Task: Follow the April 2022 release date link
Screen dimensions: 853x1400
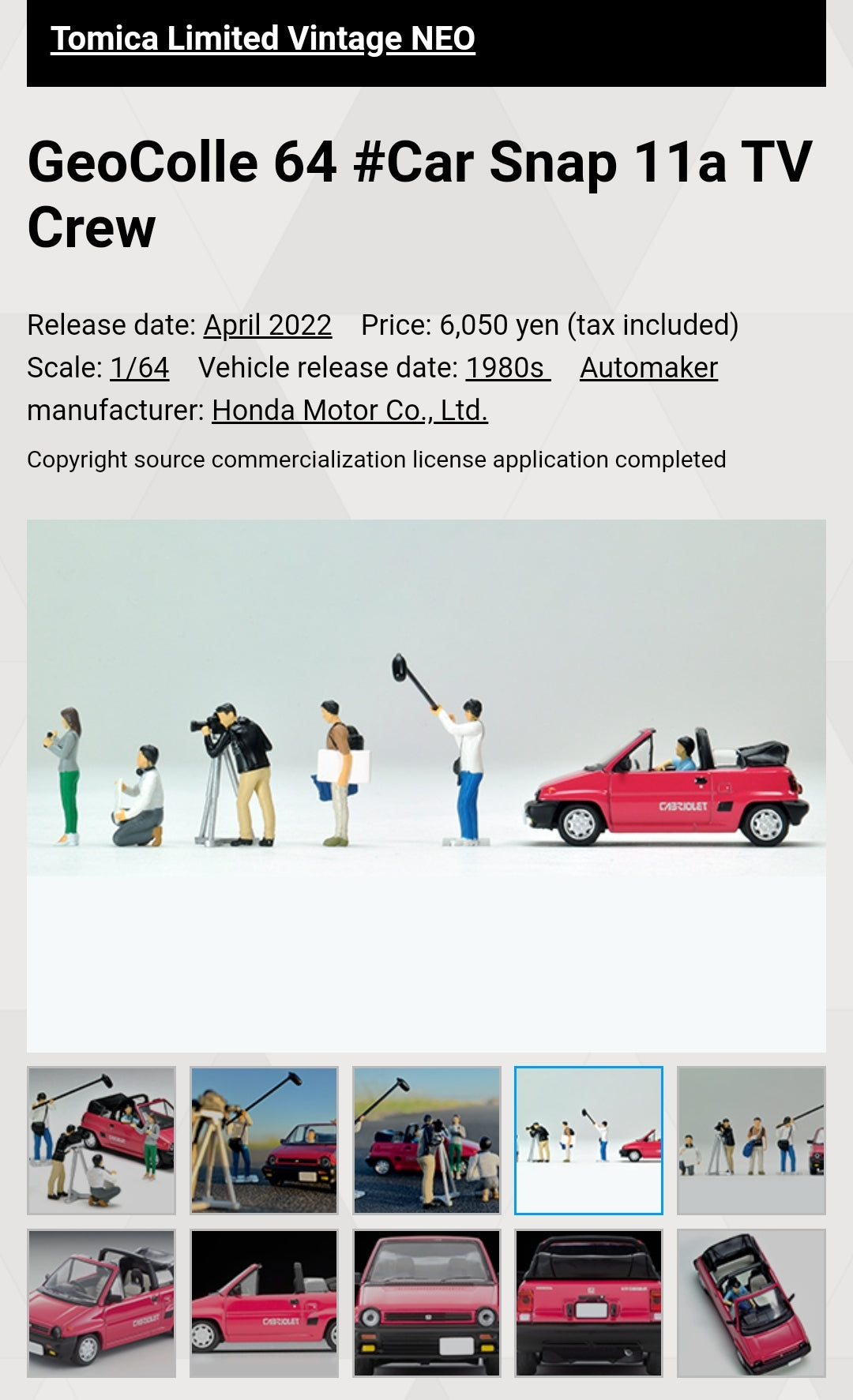Action: coord(267,325)
